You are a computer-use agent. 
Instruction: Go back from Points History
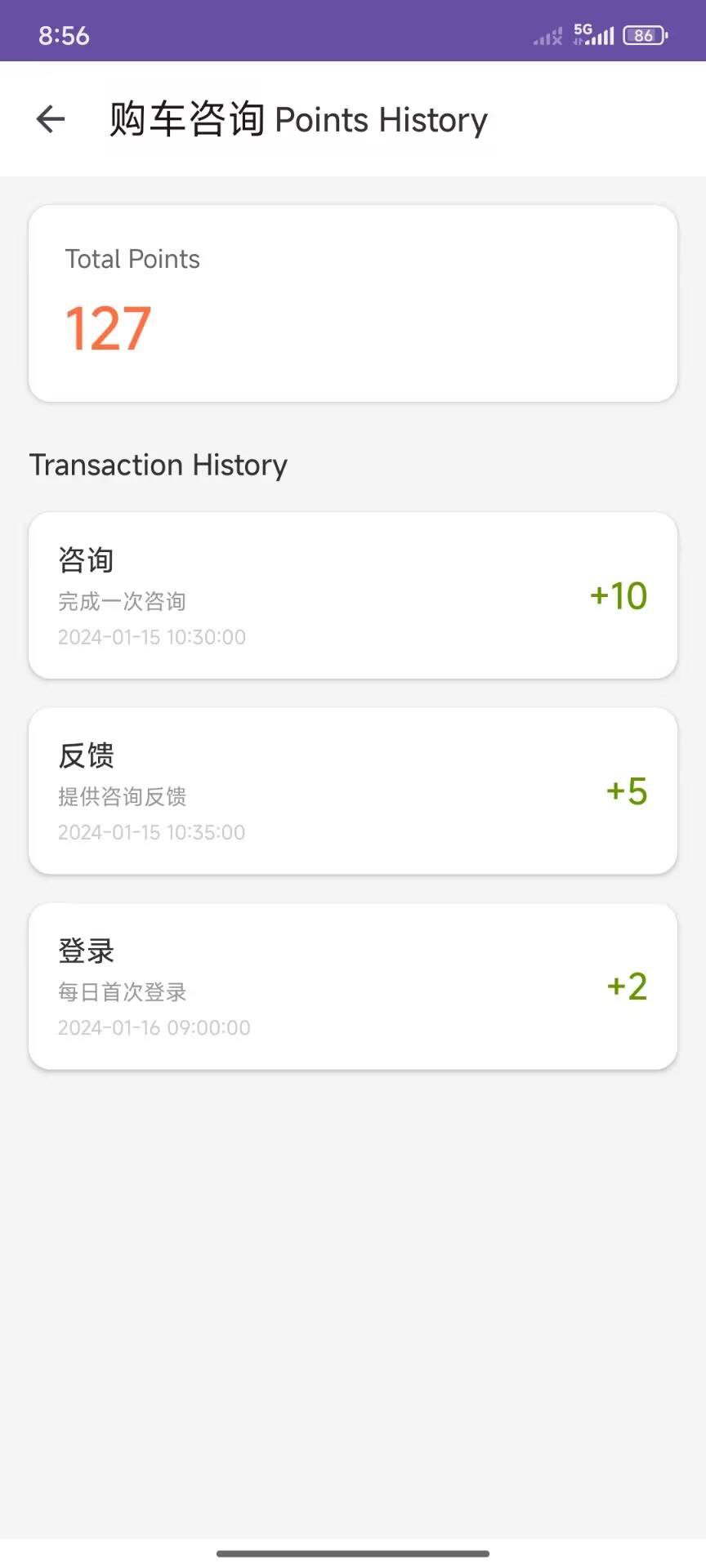pyautogui.click(x=51, y=119)
